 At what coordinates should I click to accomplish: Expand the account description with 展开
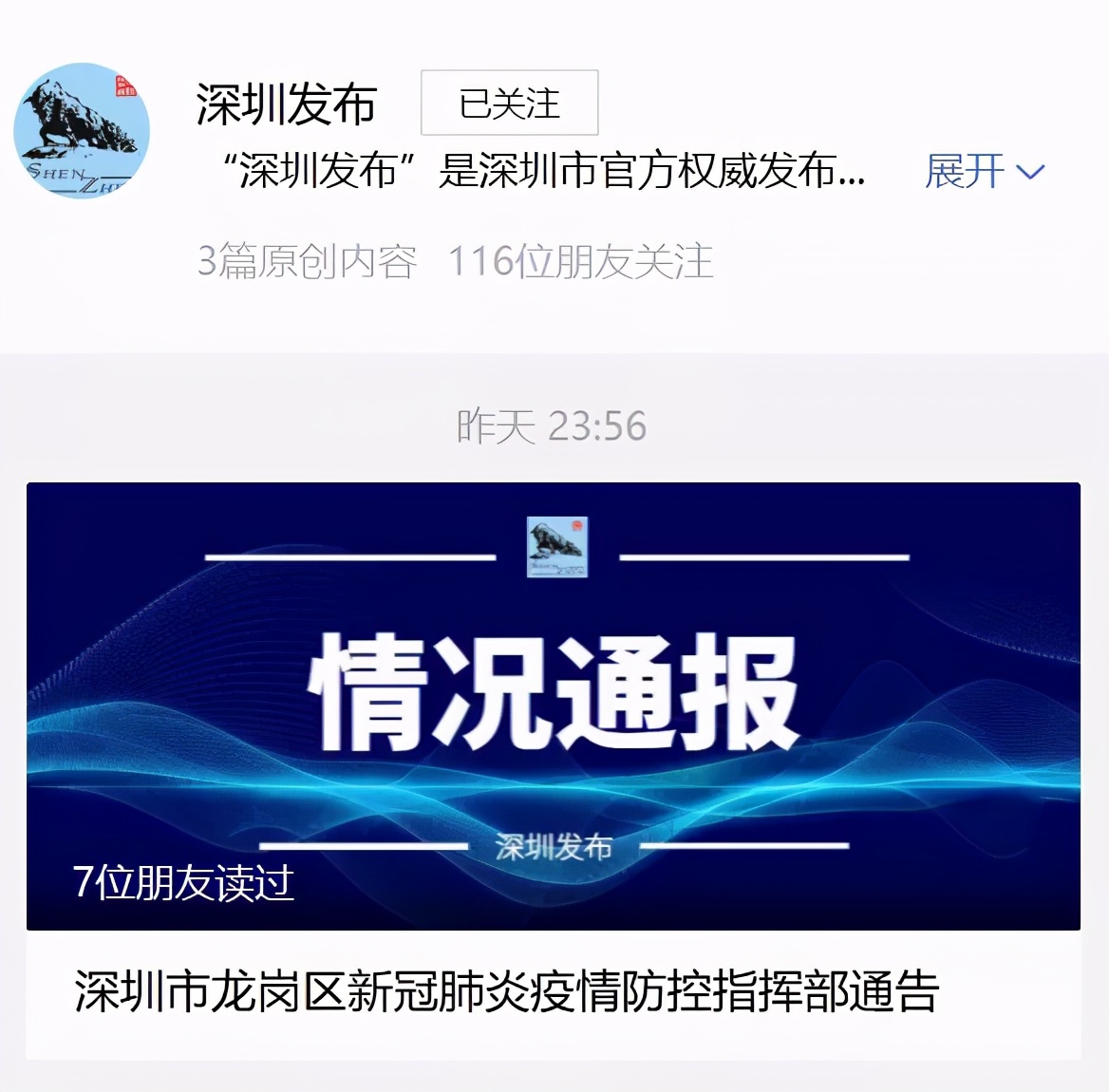tap(984, 172)
